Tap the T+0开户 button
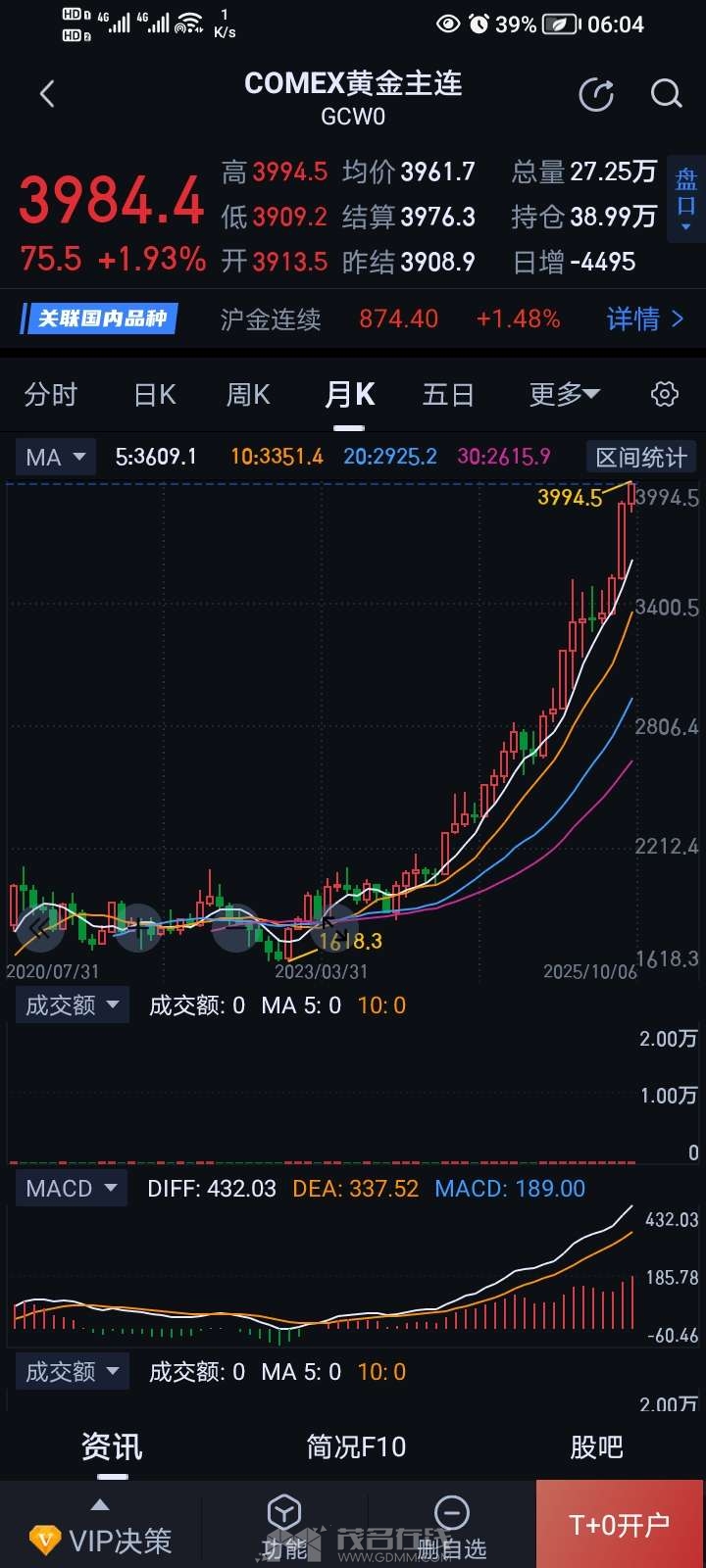The height and width of the screenshot is (1568, 706). tap(620, 1525)
